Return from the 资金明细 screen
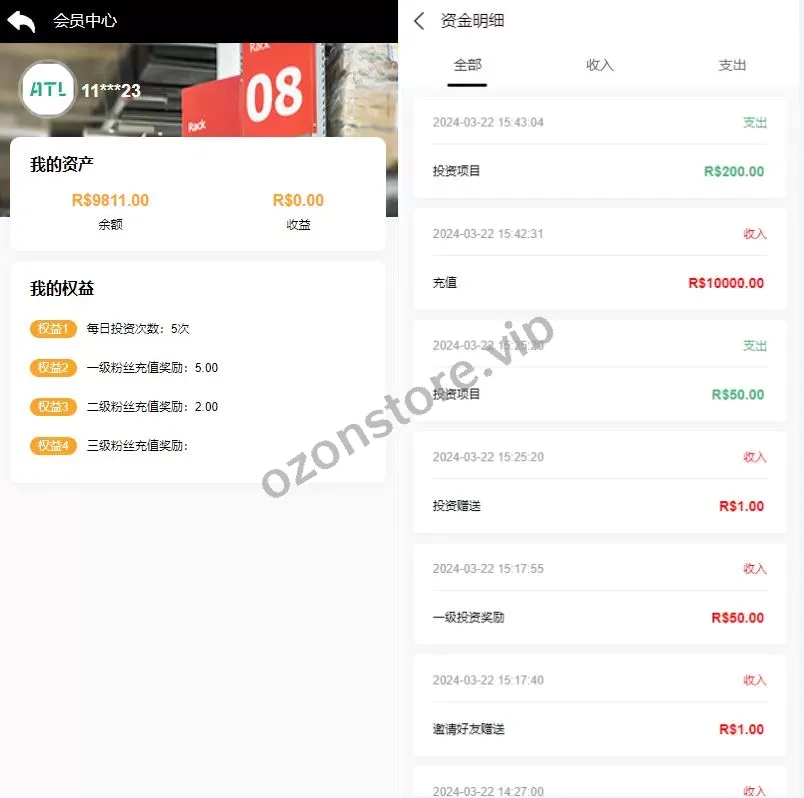 click(419, 21)
